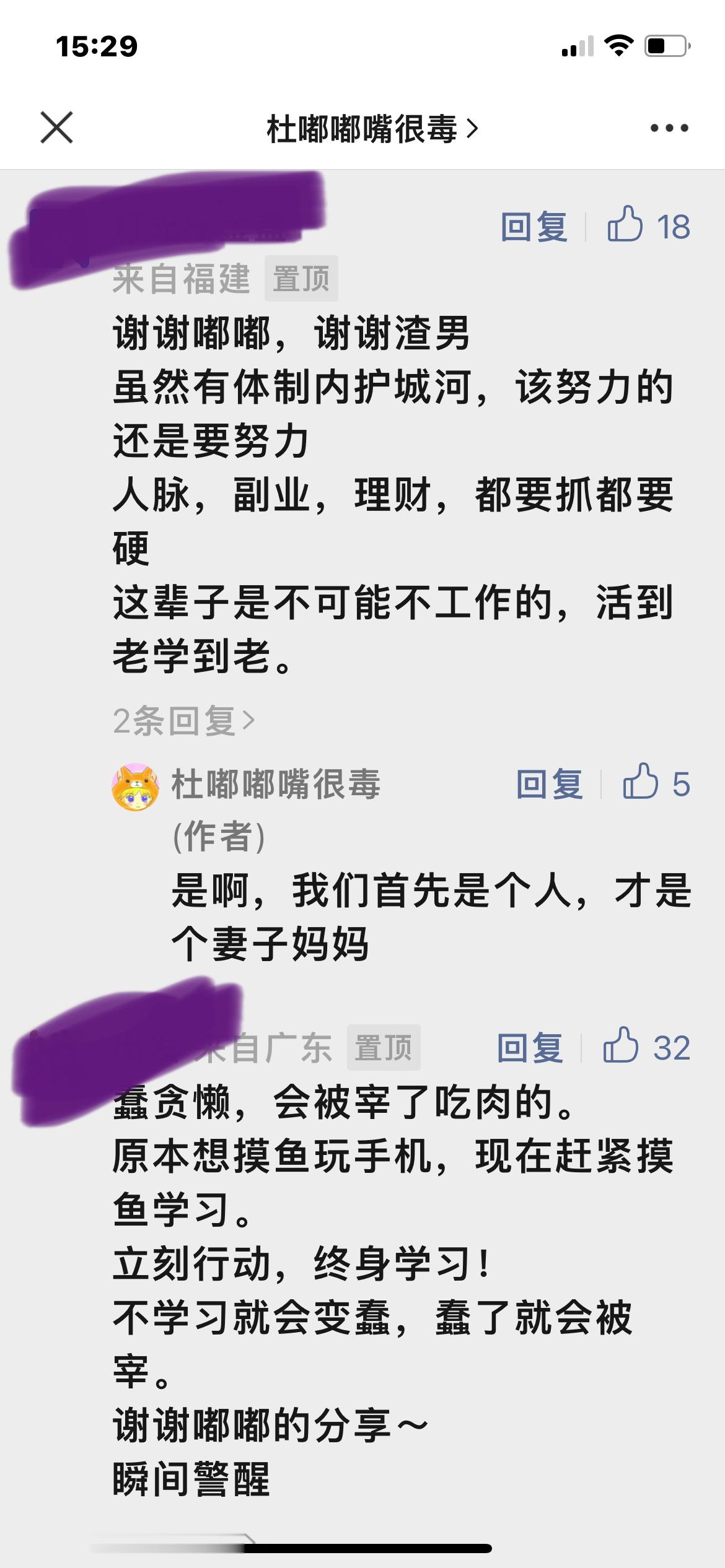Like the comment with 18 likes
This screenshot has height=1568, width=725.
pyautogui.click(x=626, y=225)
